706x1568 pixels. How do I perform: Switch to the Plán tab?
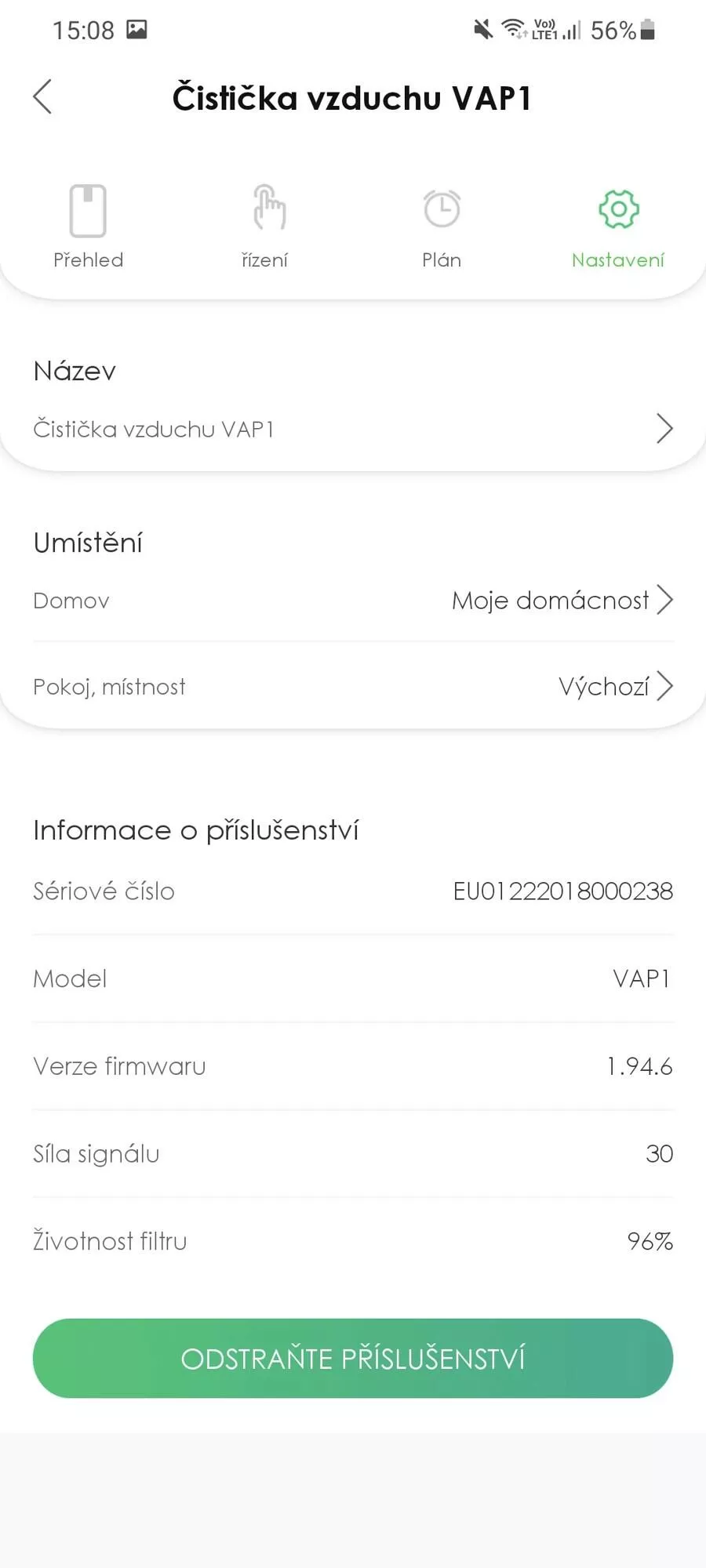442,227
